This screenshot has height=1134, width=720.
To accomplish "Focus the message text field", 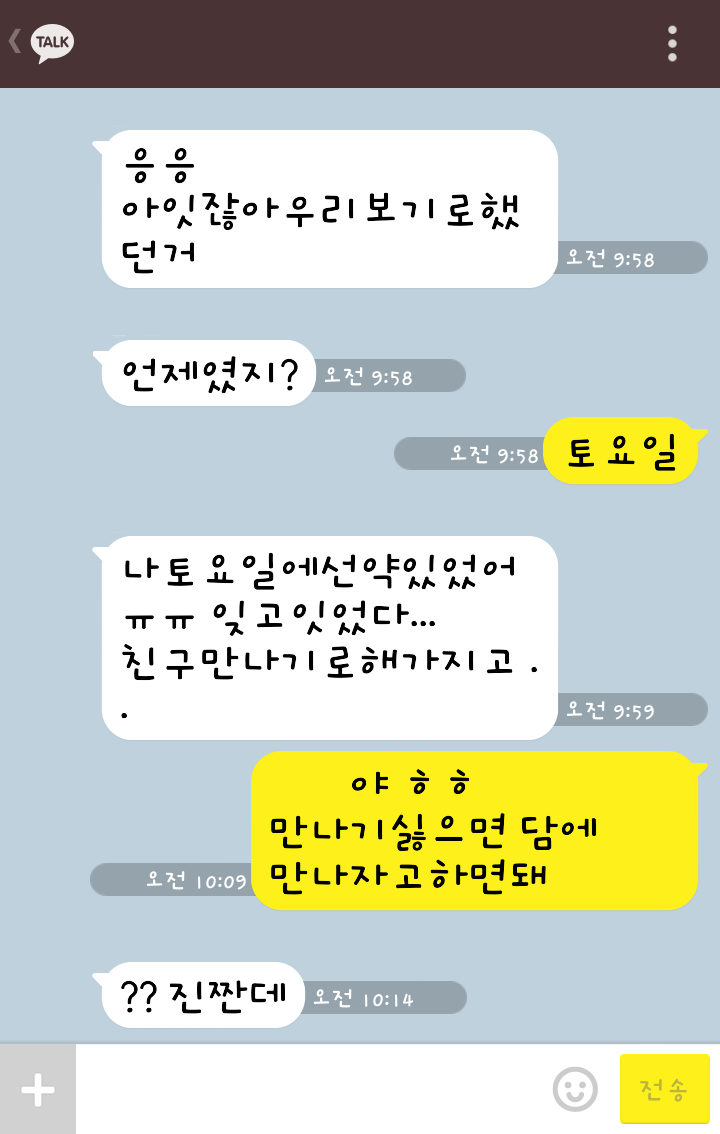I will coord(310,1089).
